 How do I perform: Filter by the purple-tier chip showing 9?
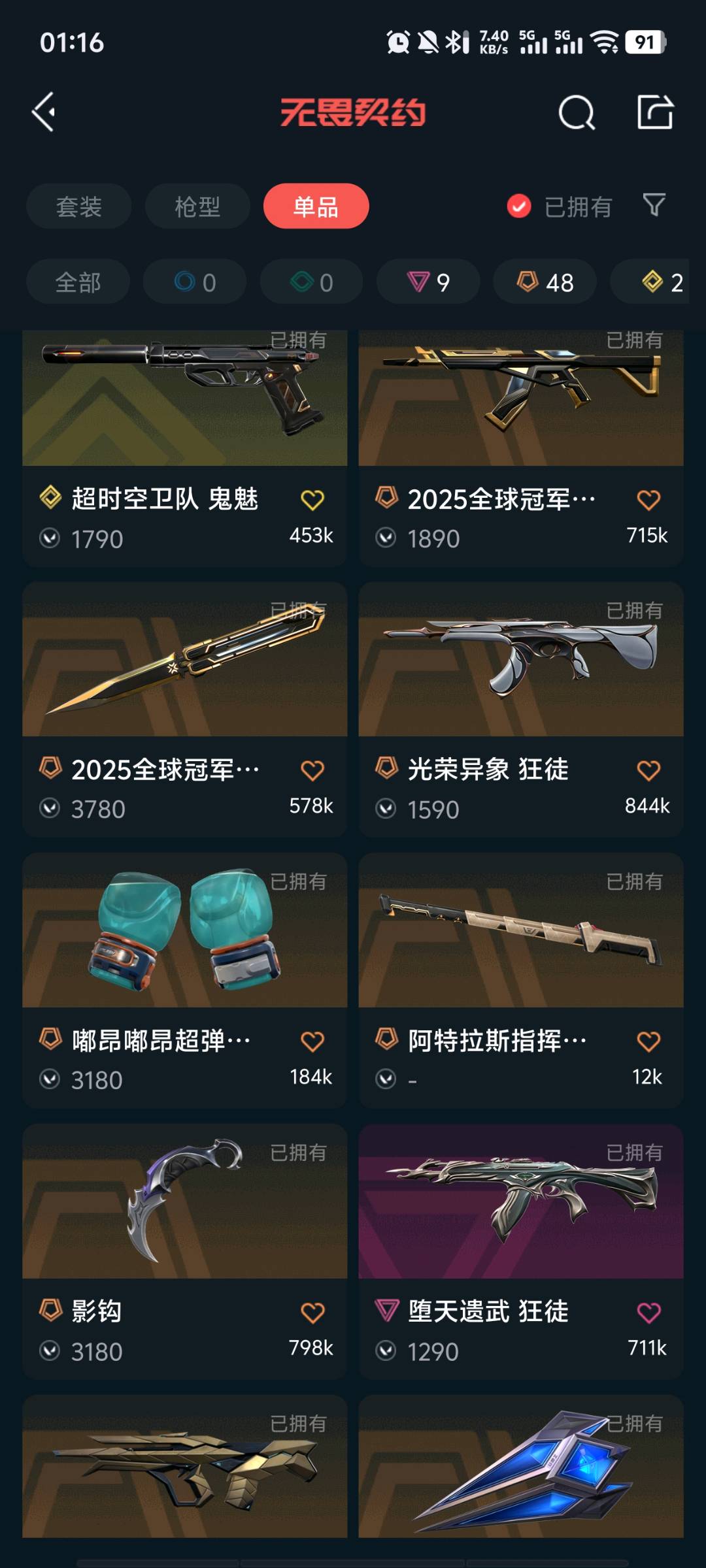(x=428, y=282)
